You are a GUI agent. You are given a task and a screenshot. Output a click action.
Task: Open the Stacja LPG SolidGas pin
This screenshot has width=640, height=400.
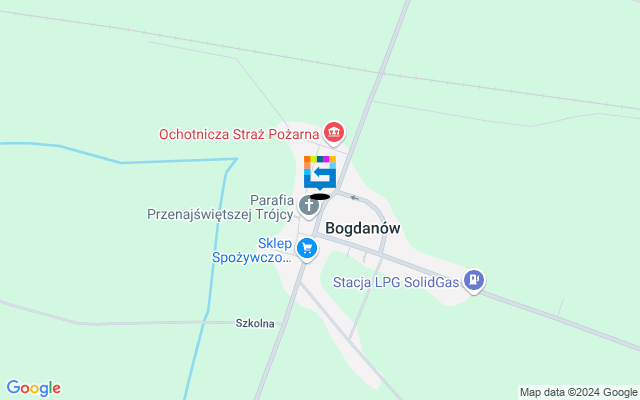475,282
